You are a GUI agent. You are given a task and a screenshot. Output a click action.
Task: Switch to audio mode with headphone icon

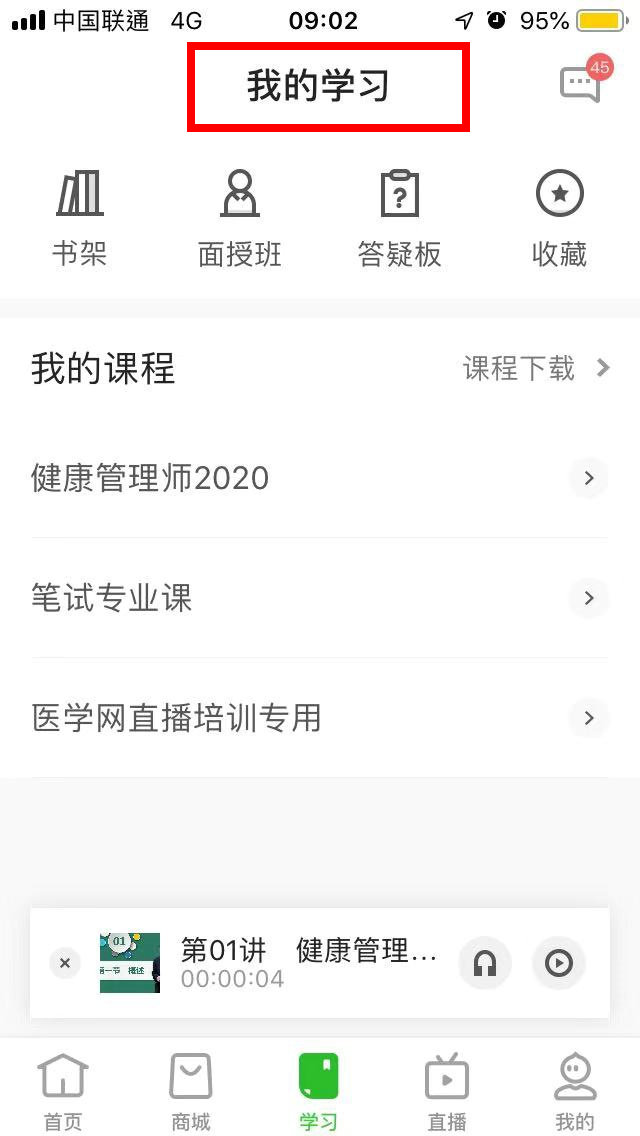(x=485, y=963)
